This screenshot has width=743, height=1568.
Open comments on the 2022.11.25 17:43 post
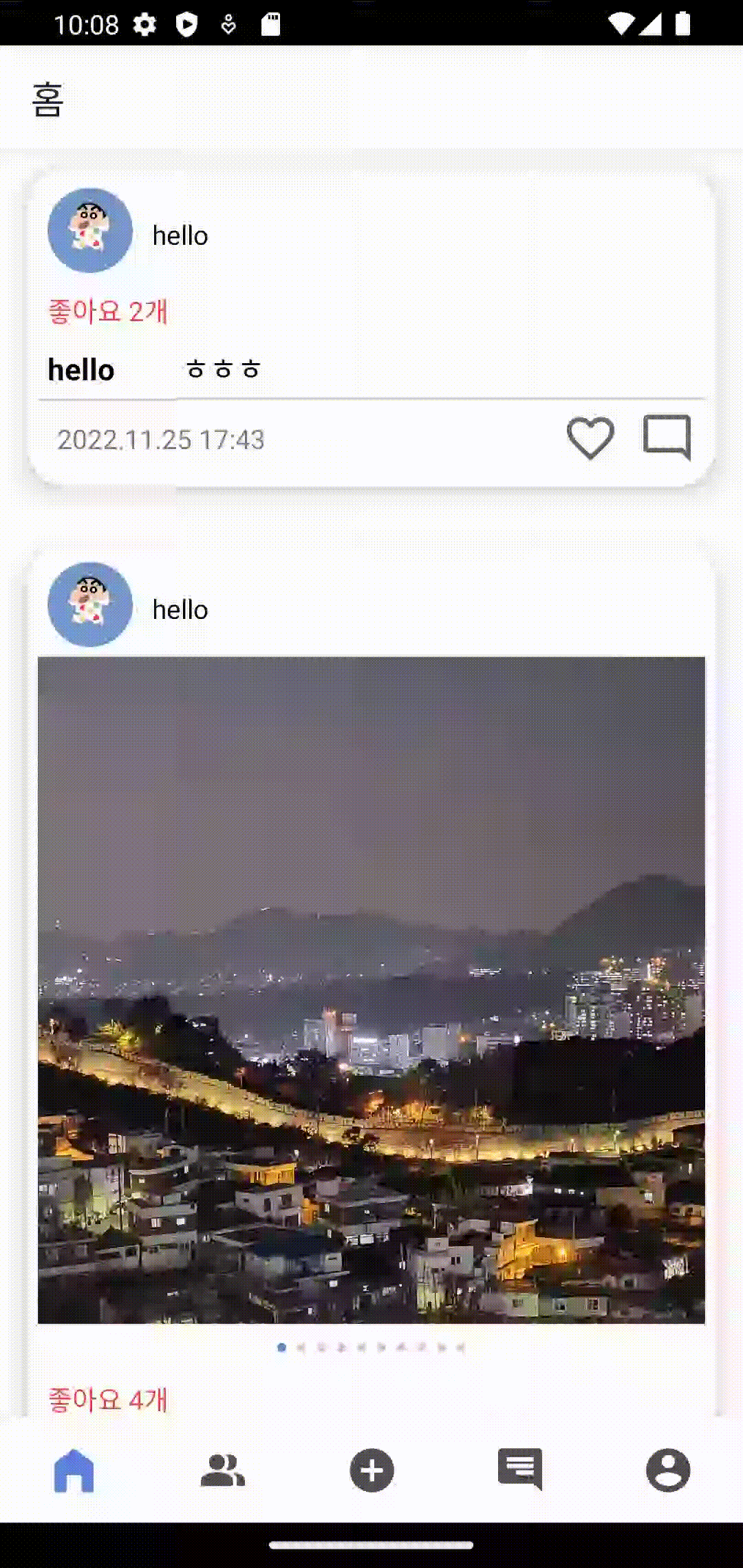click(x=667, y=437)
